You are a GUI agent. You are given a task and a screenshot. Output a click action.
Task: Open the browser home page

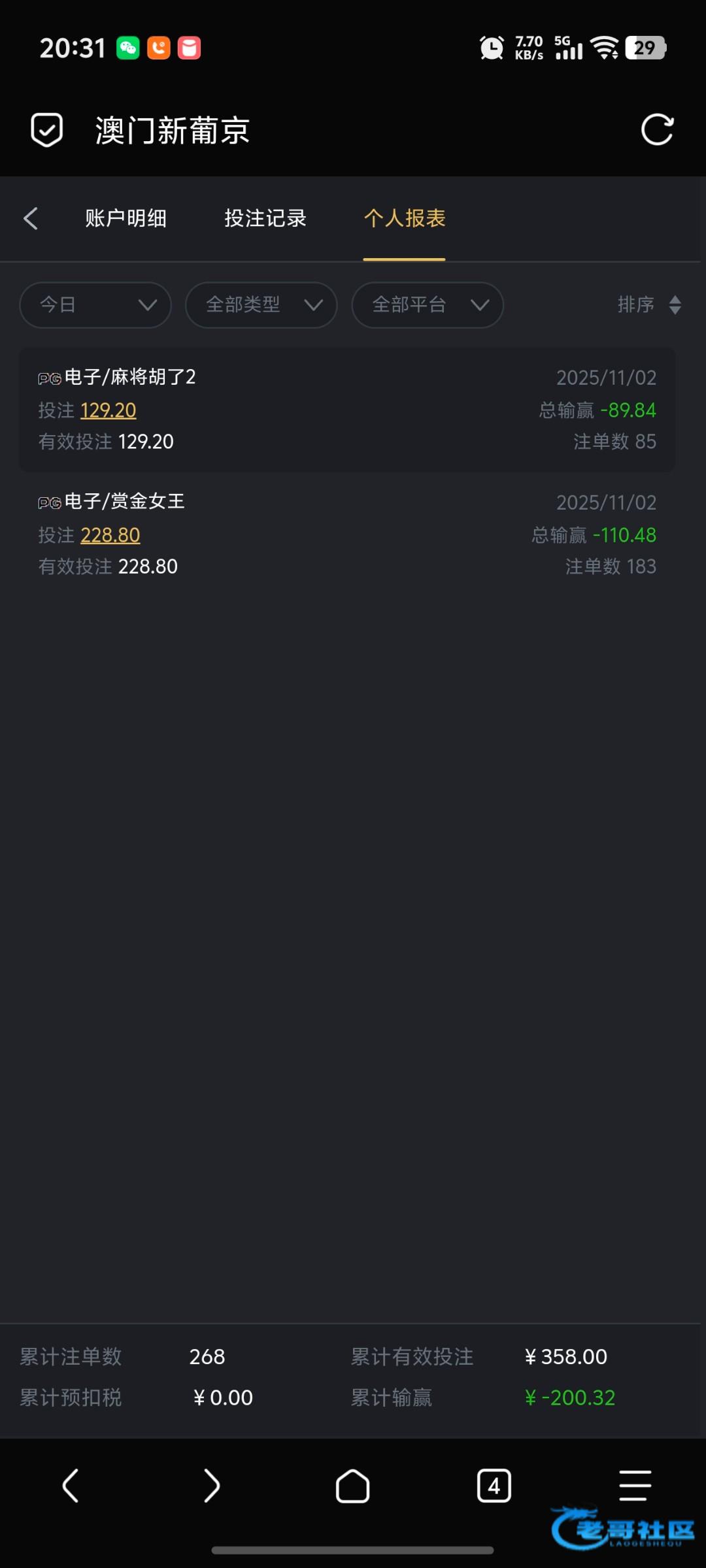tap(352, 1486)
